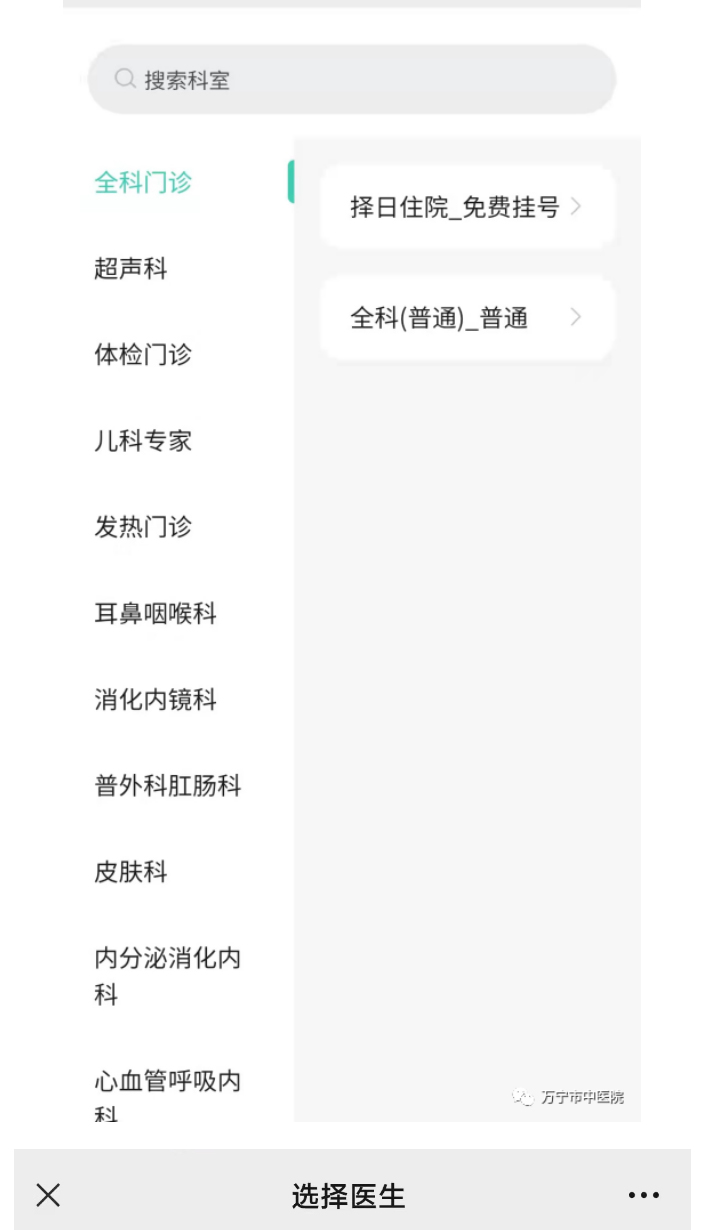The width and height of the screenshot is (710, 1230).
Task: Open the 儿科专家 department
Action: (143, 440)
